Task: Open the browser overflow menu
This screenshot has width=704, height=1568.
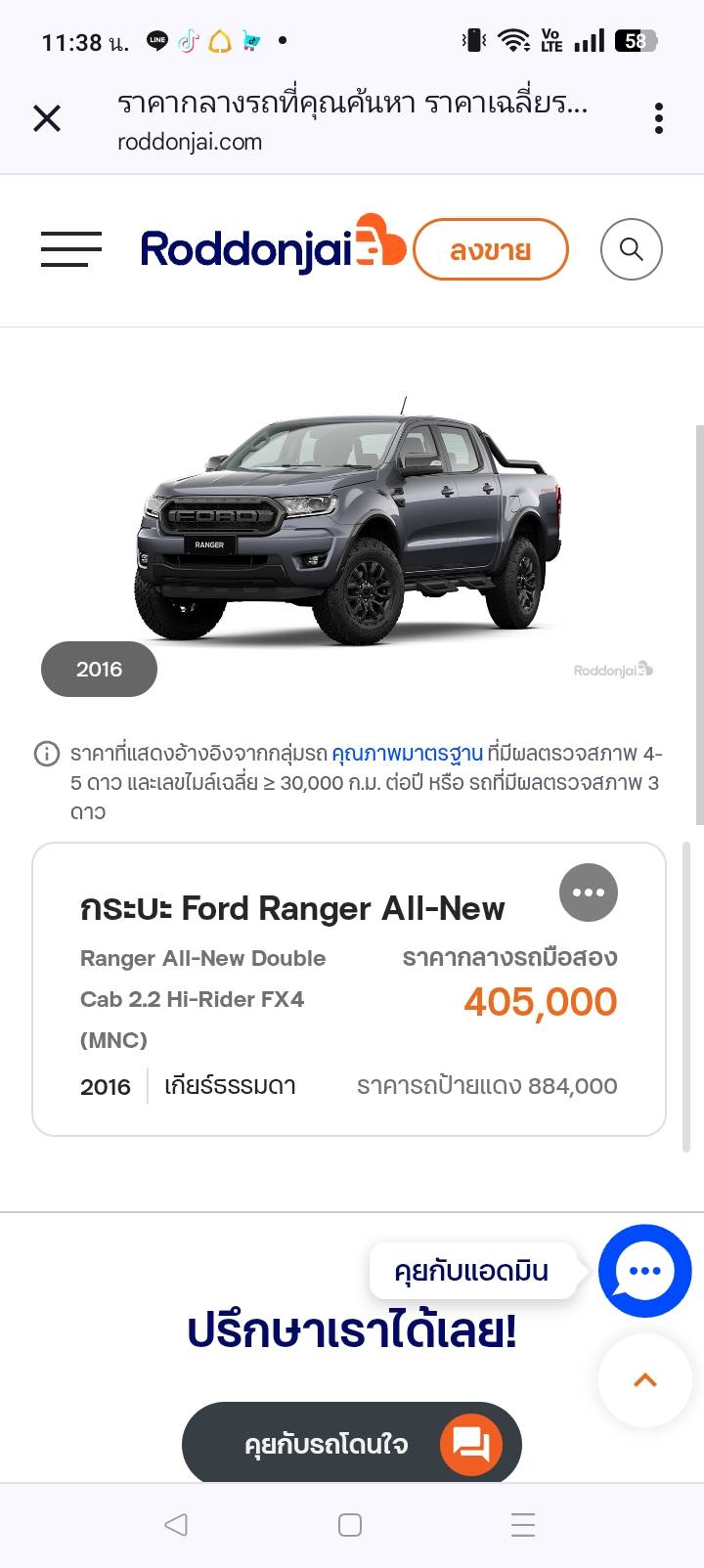Action: click(x=659, y=119)
